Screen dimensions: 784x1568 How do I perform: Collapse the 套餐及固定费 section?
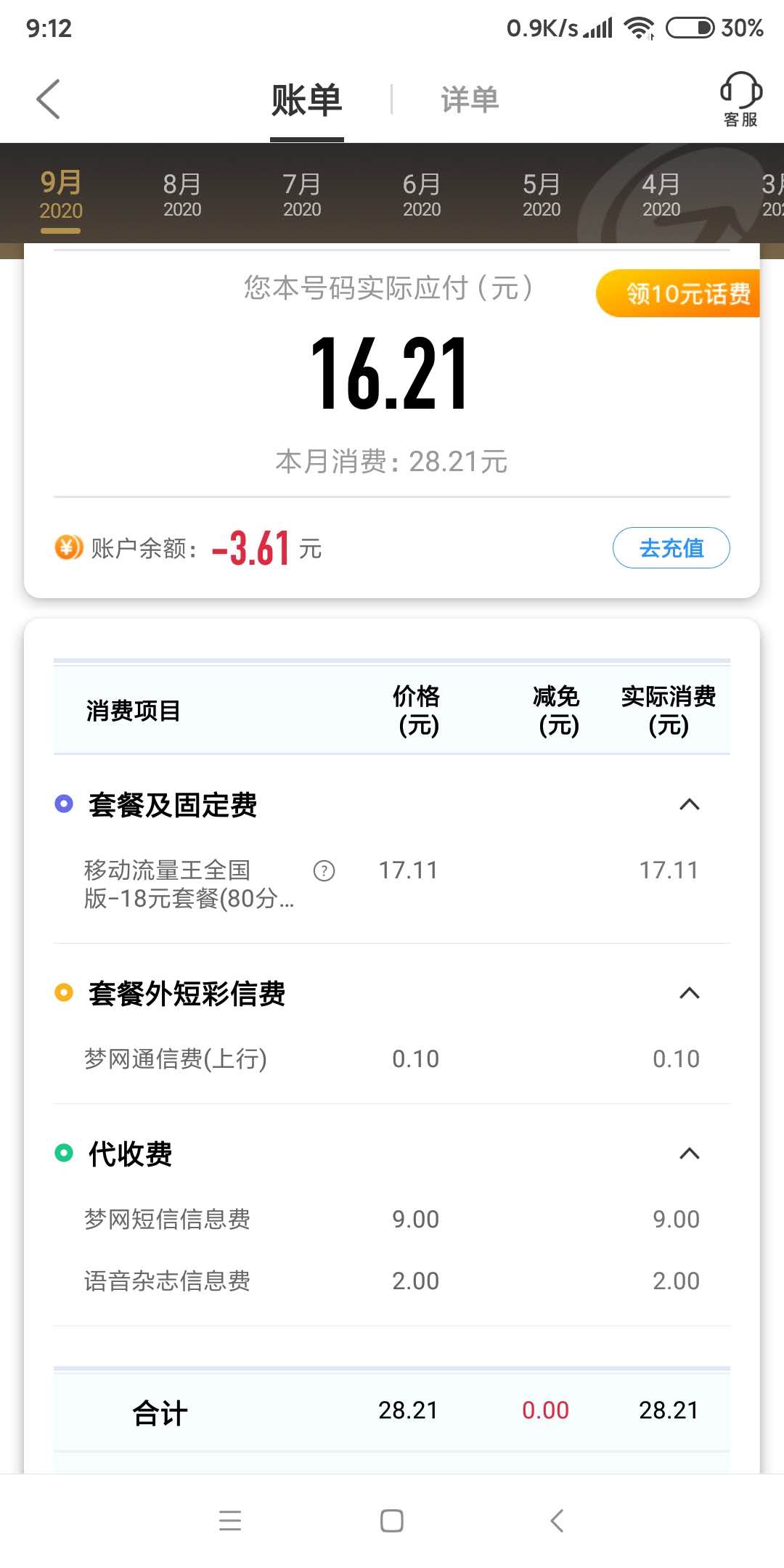689,804
